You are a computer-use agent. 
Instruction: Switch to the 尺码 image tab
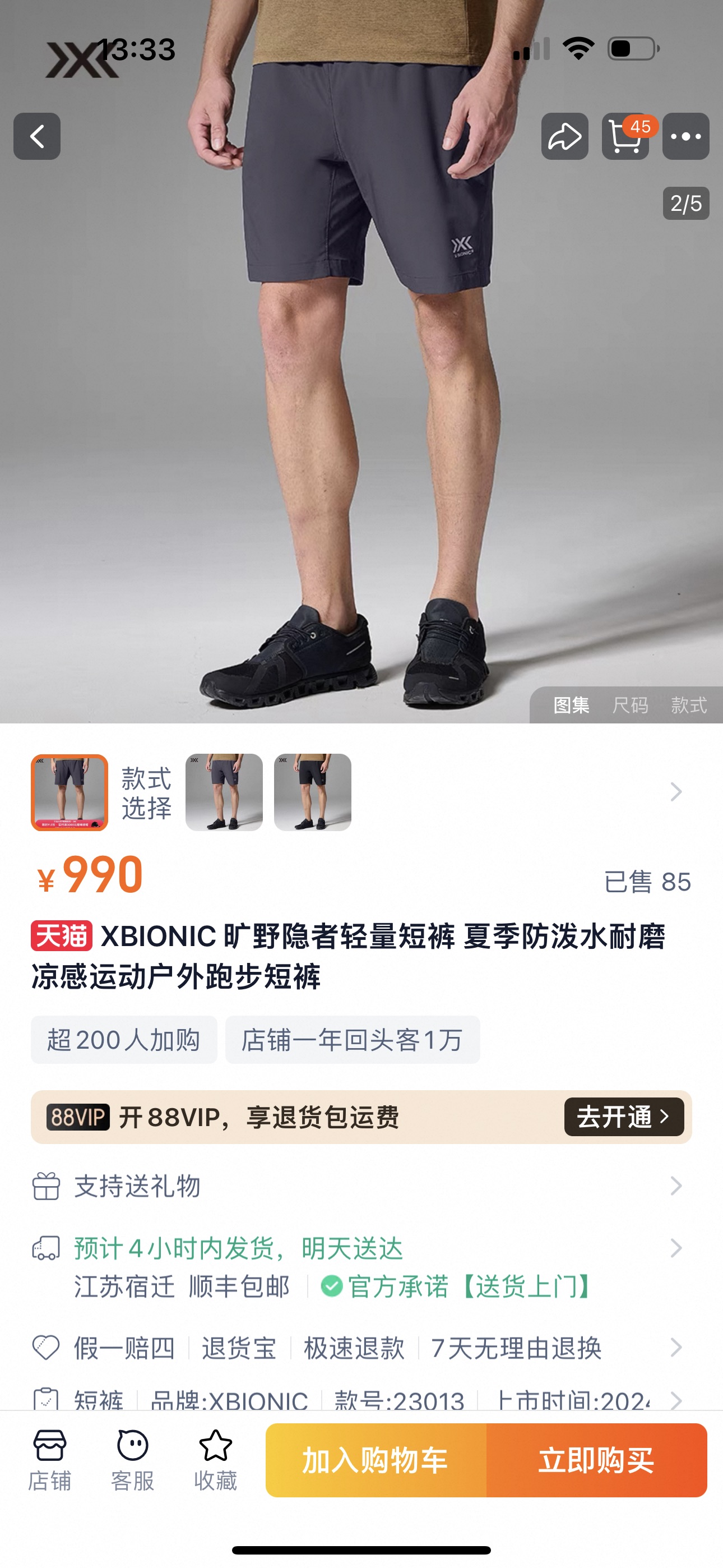coord(630,705)
